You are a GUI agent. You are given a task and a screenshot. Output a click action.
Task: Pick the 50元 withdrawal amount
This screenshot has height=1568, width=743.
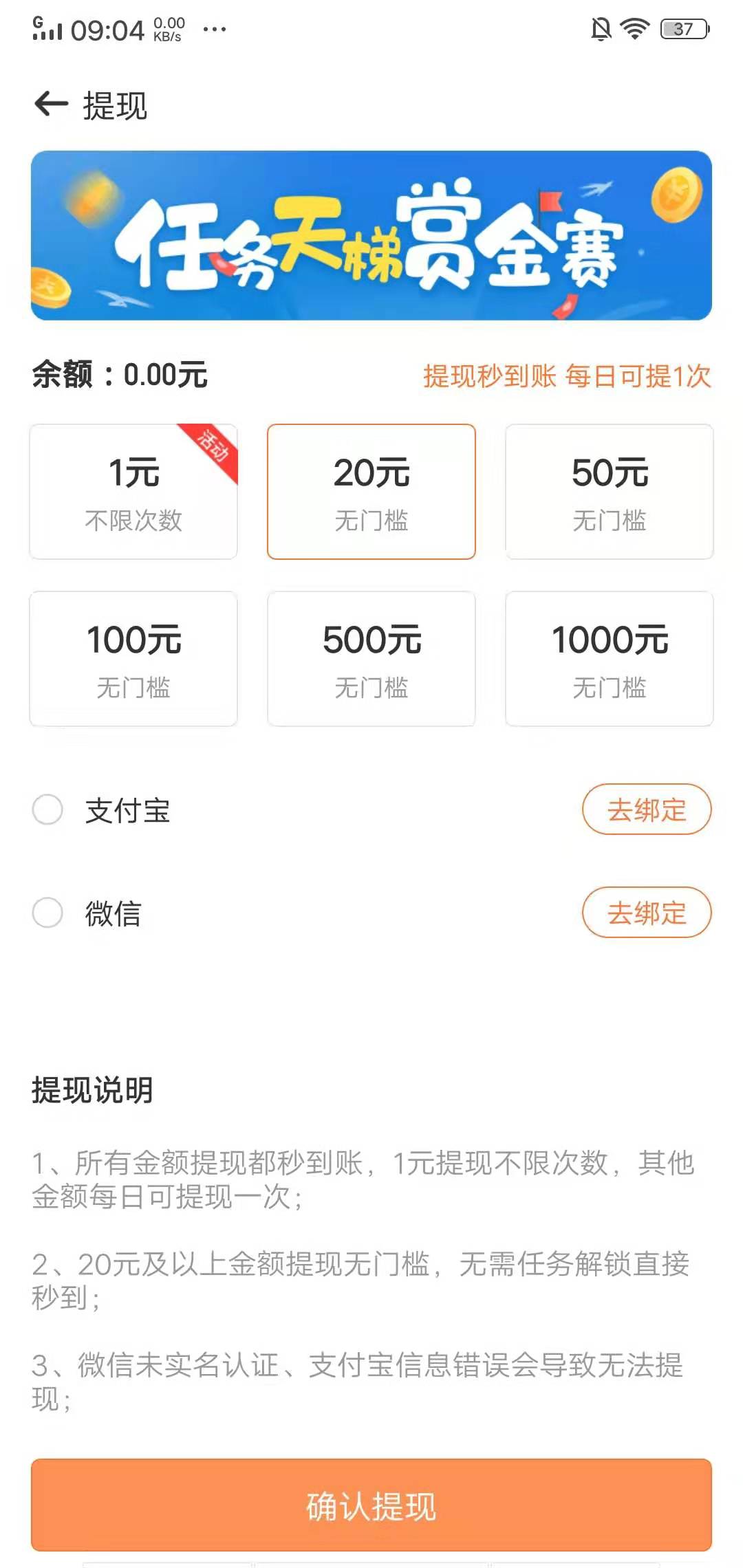tap(610, 492)
